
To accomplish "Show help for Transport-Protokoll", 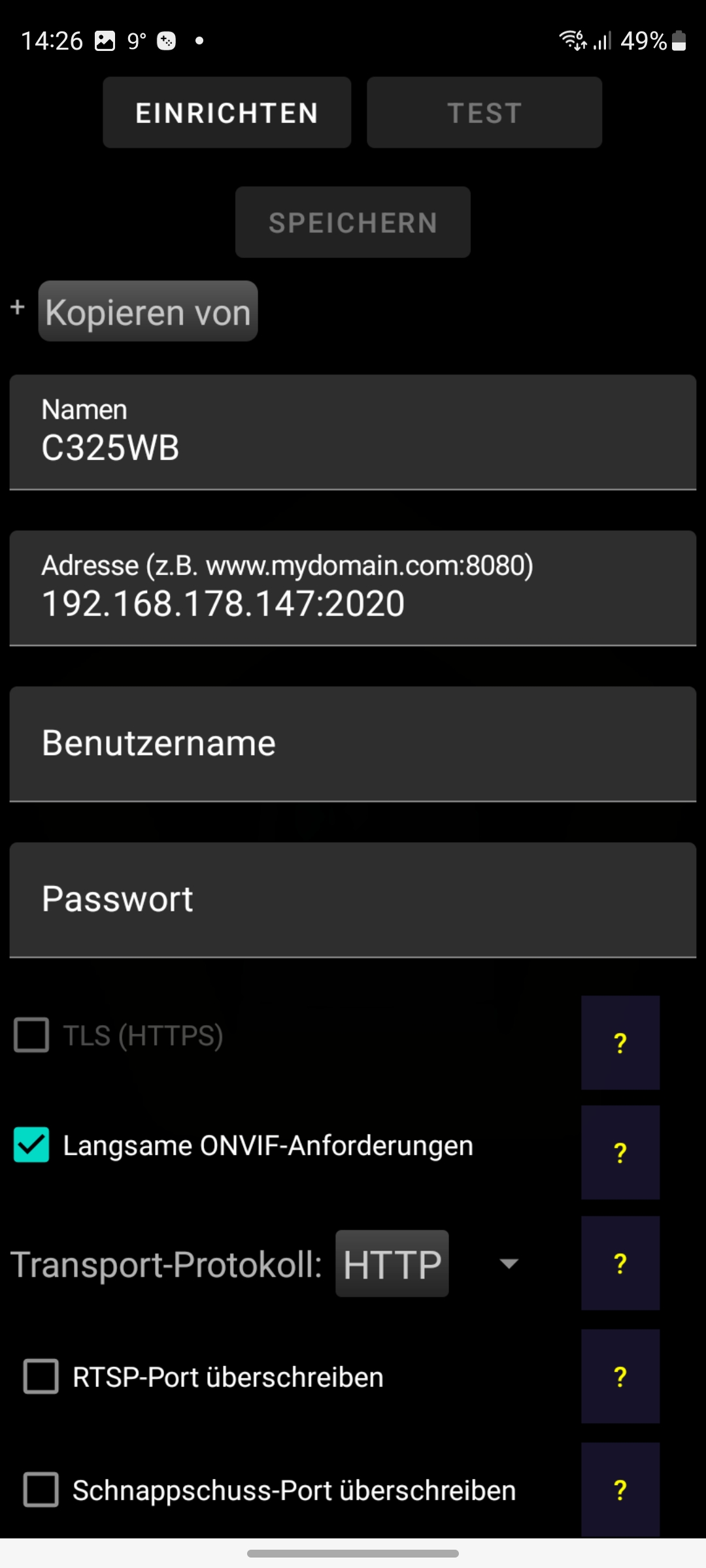I will [620, 1264].
